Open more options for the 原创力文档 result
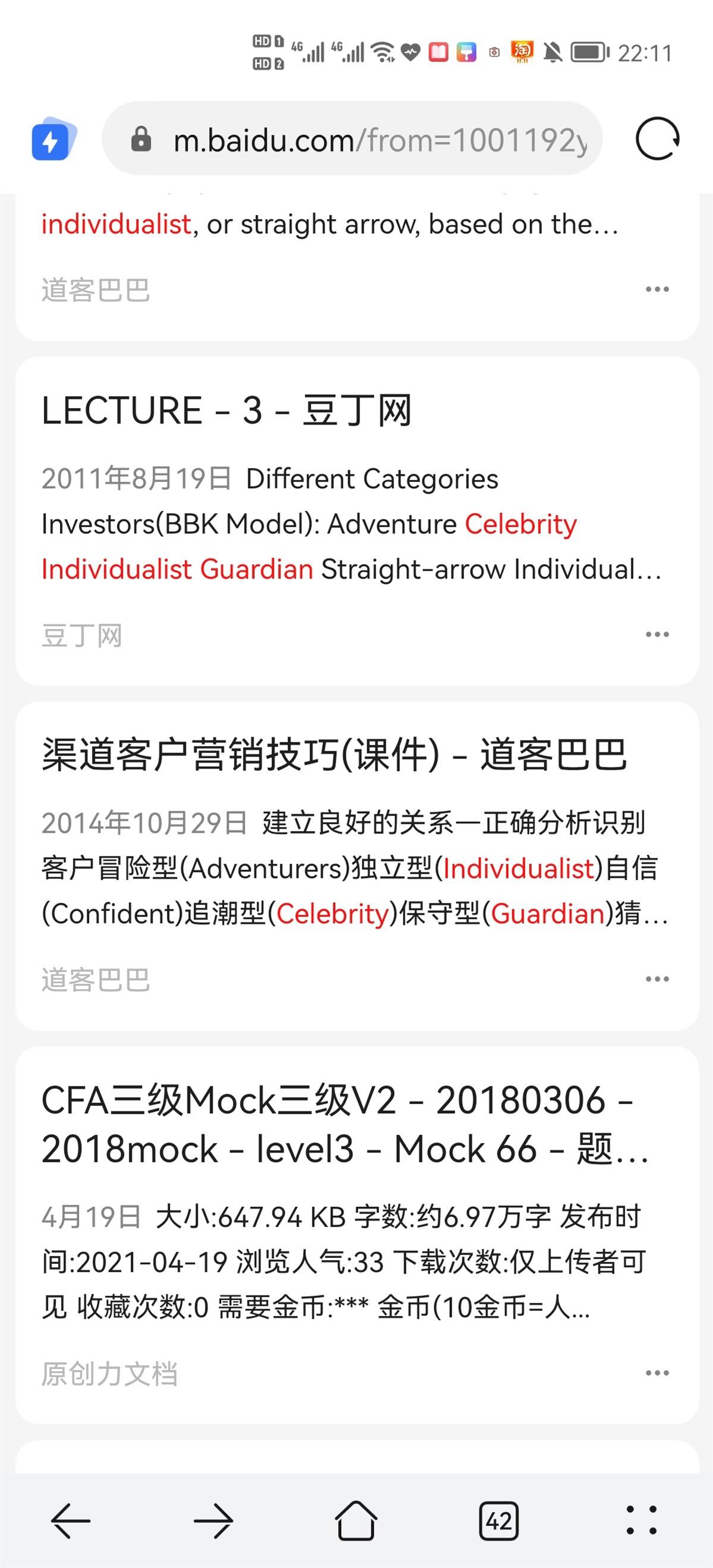 click(657, 1373)
